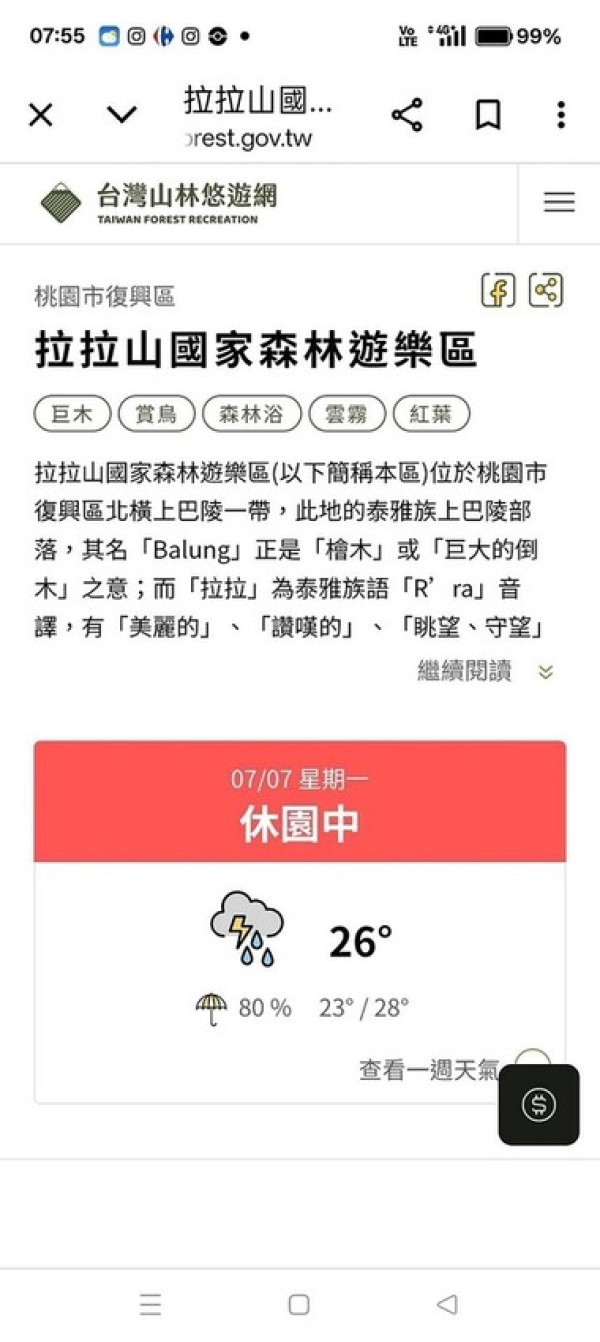
Task: Select the 賞鳥 tag chip
Action: tap(156, 414)
